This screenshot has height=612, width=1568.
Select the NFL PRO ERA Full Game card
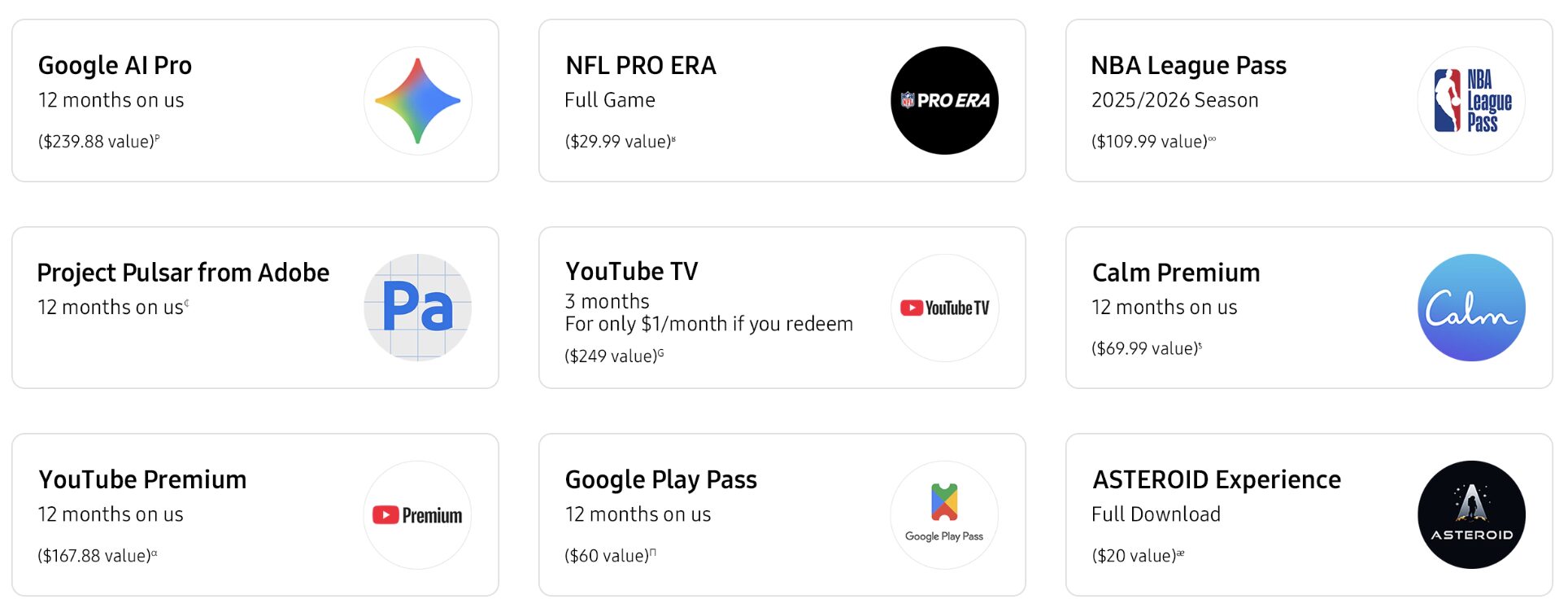[x=782, y=101]
